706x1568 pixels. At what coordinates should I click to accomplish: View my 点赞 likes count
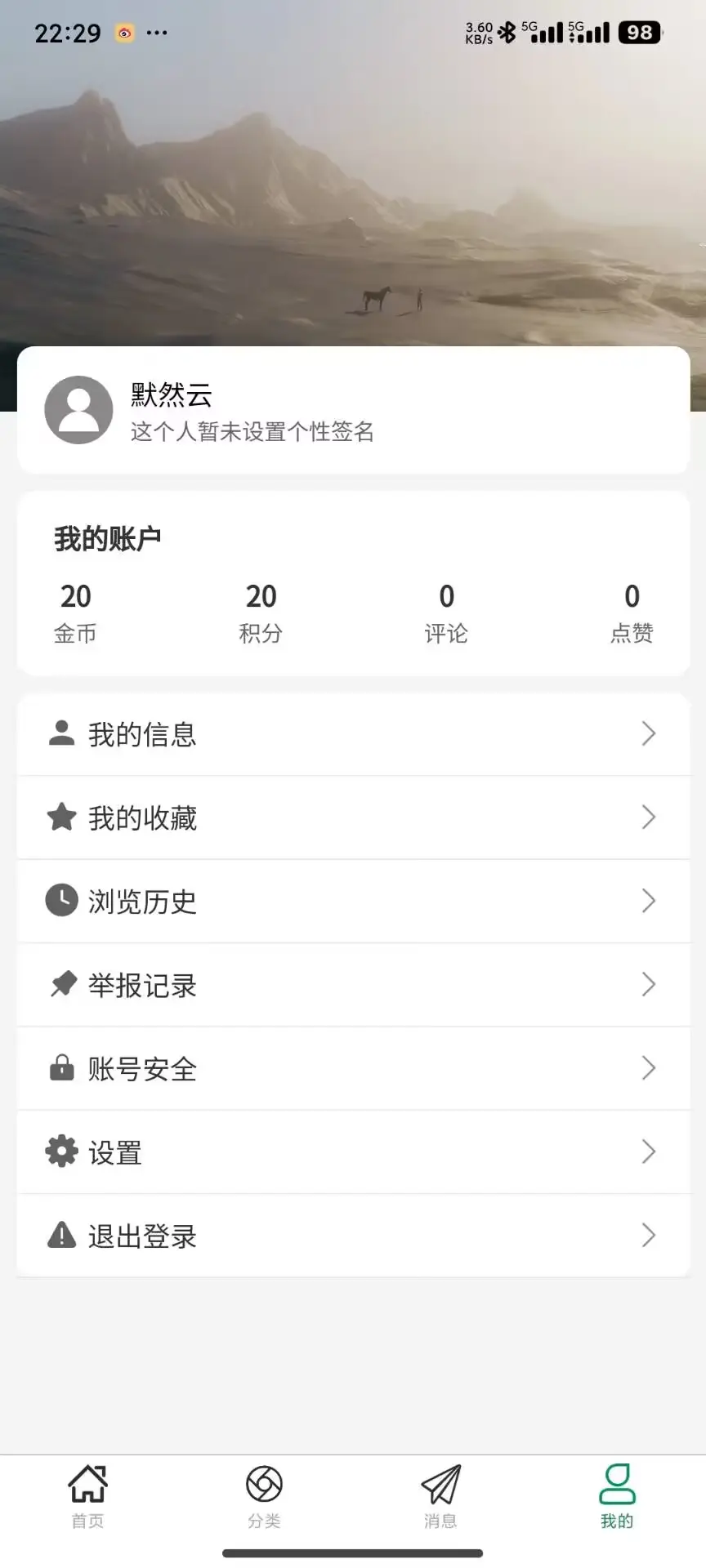[x=632, y=612]
